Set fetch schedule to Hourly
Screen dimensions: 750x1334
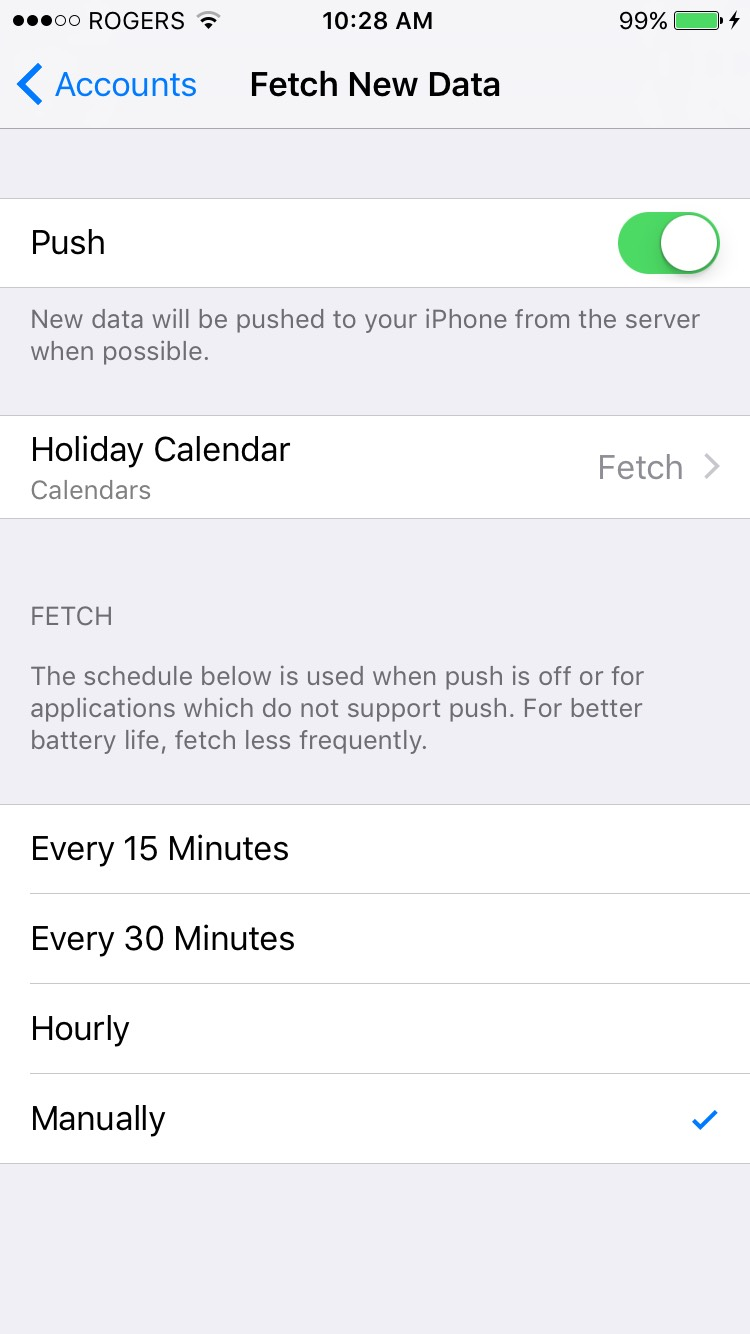pyautogui.click(x=375, y=1029)
